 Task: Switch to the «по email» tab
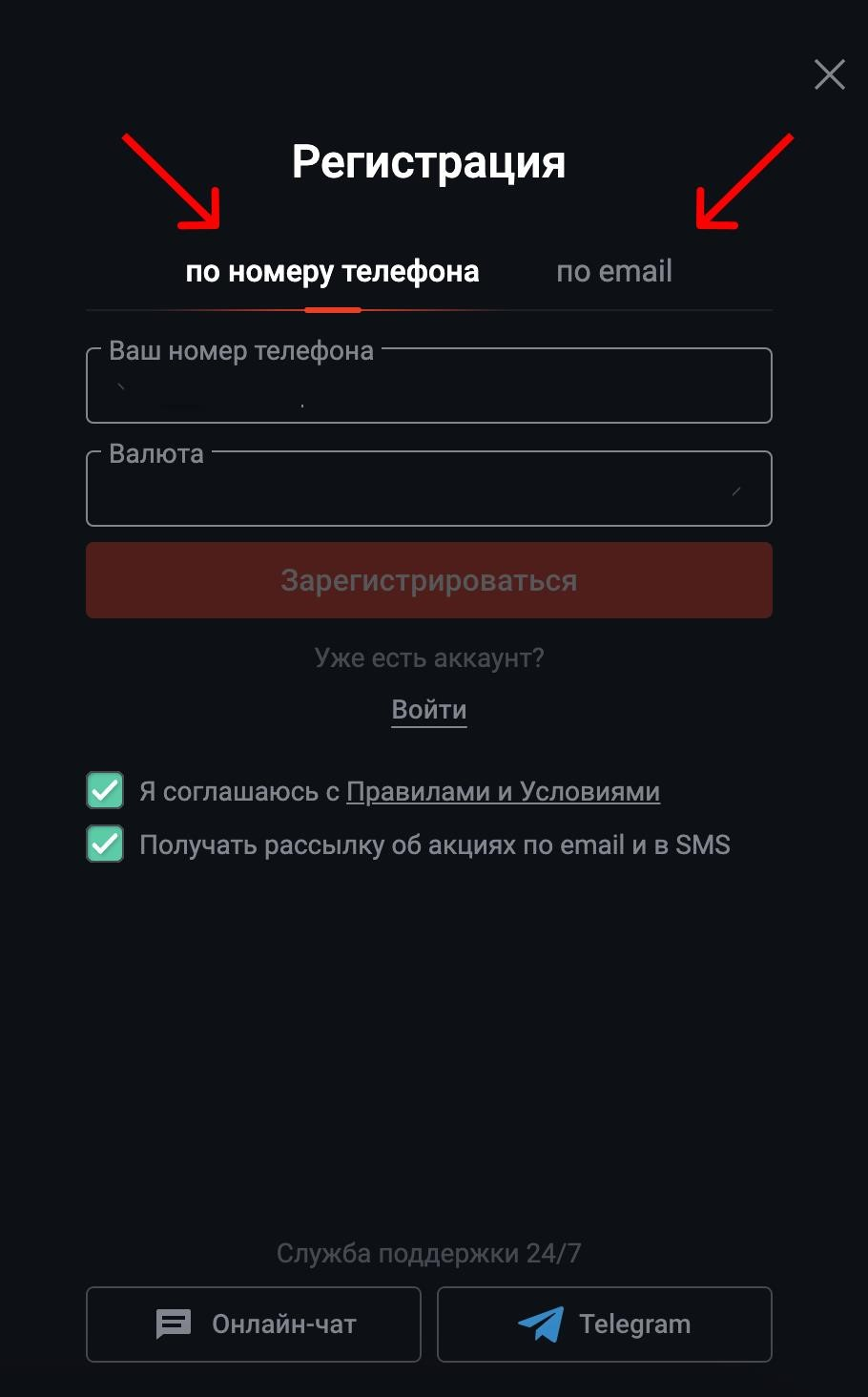click(614, 271)
